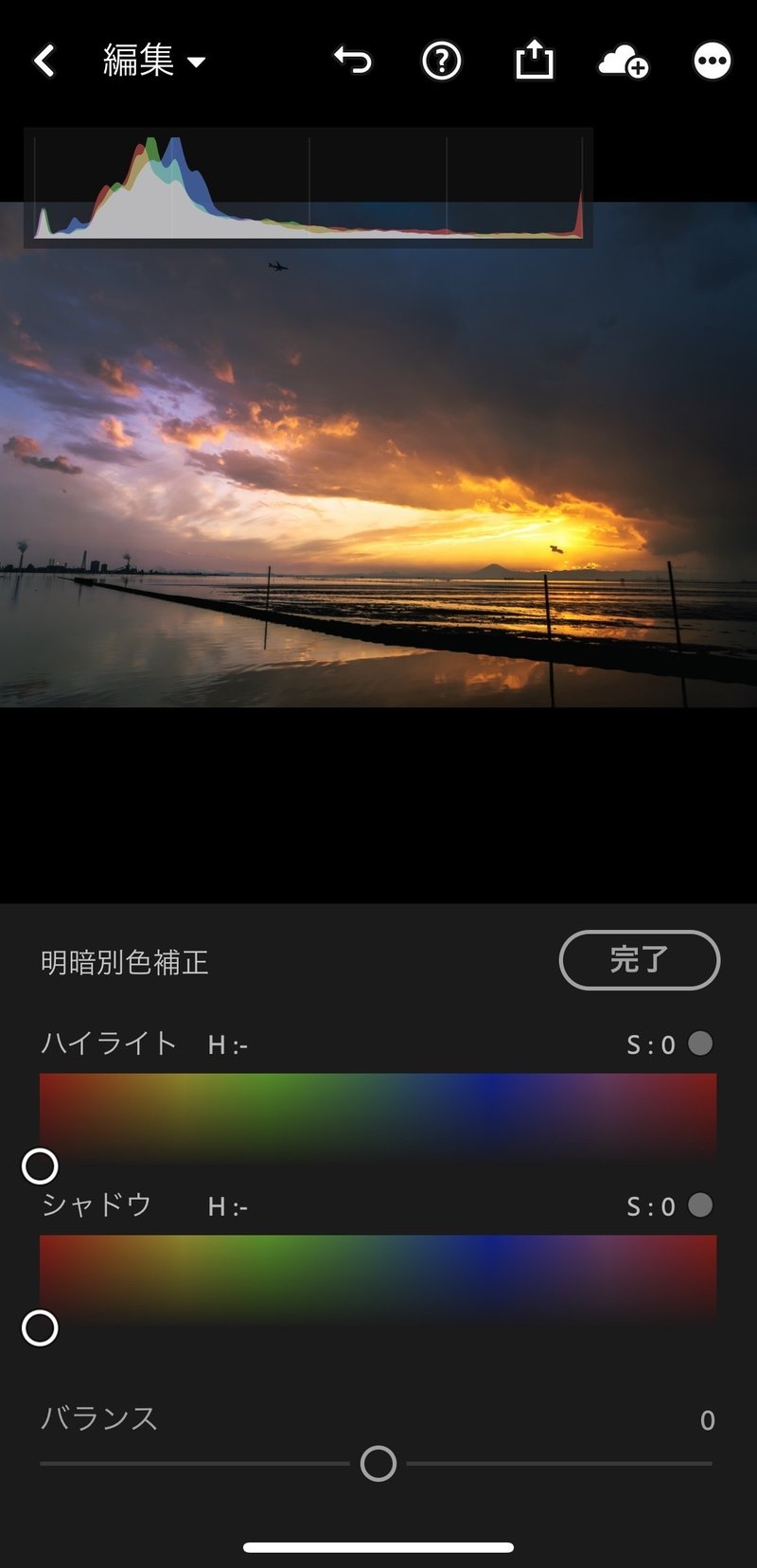Tap the 完了 button to finish

640,959
